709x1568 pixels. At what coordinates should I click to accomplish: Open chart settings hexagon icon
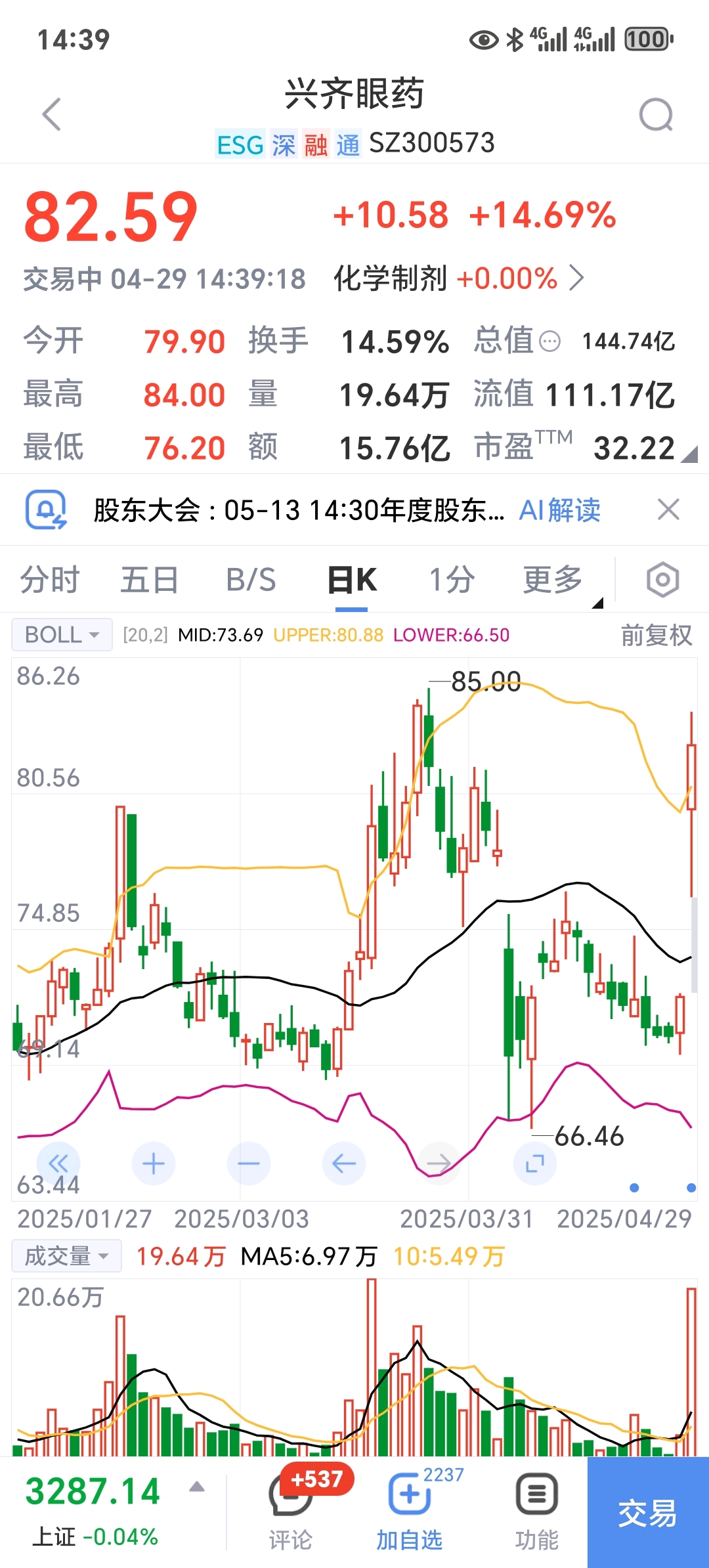pos(662,580)
